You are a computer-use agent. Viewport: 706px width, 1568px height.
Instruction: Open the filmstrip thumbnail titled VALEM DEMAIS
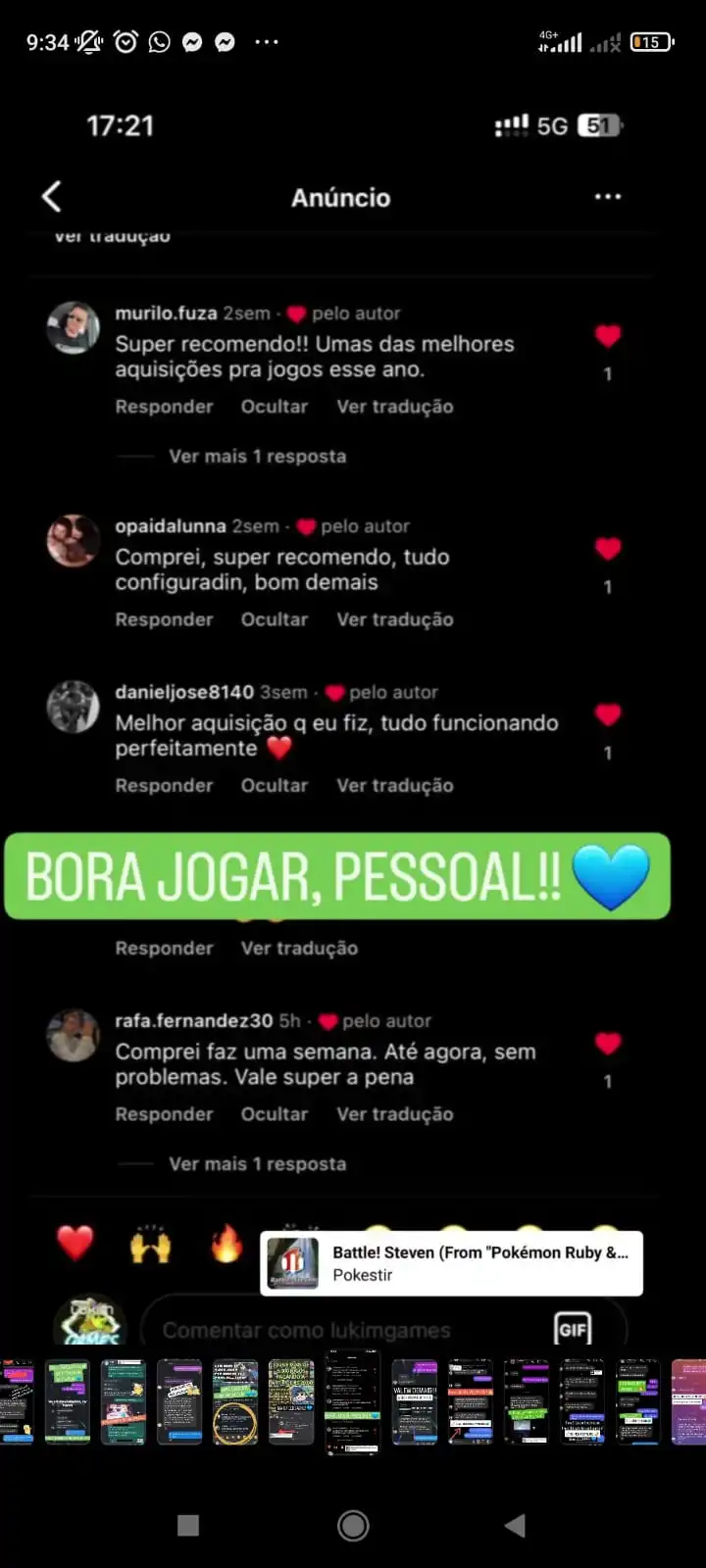pyautogui.click(x=415, y=1401)
